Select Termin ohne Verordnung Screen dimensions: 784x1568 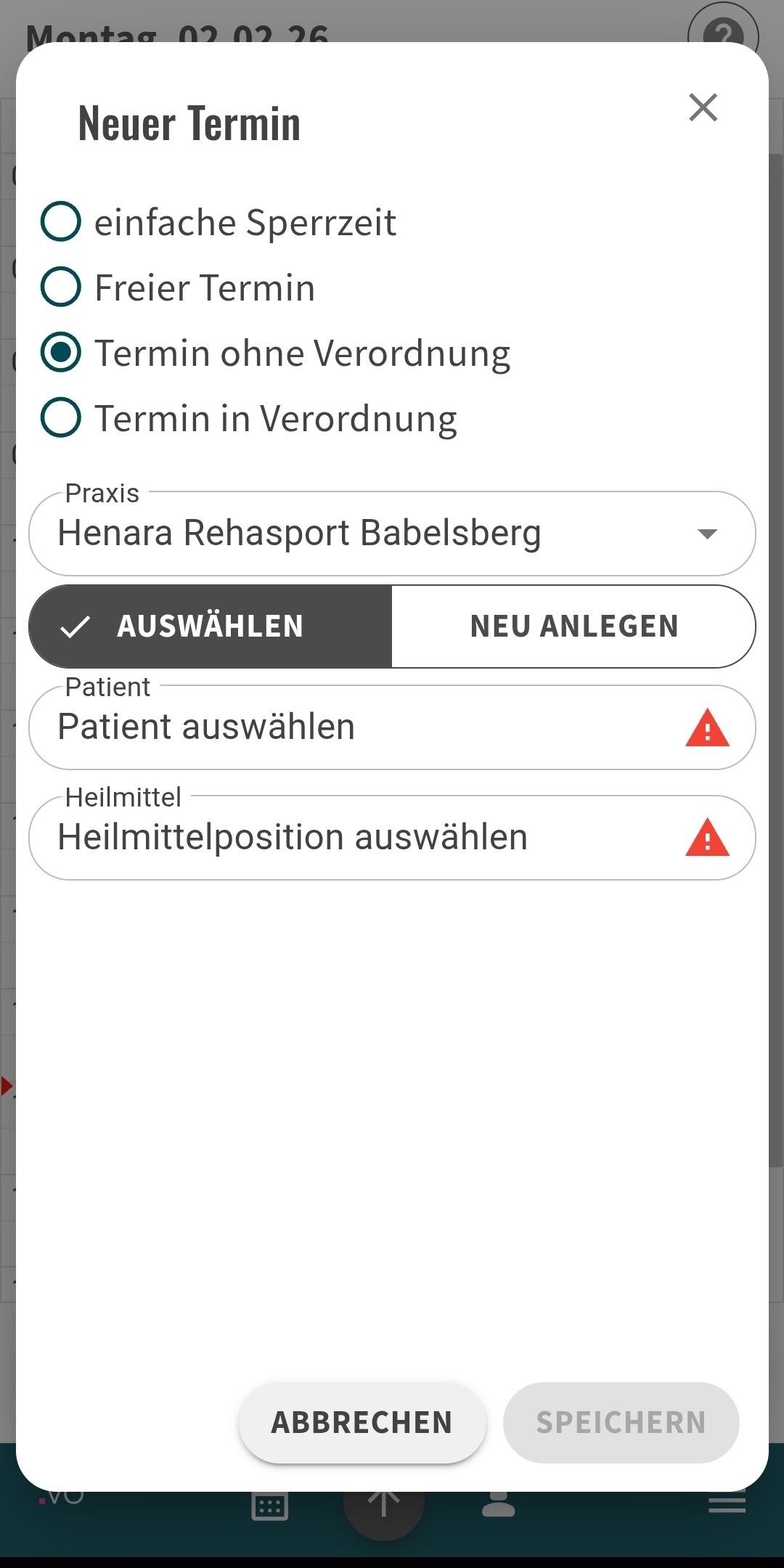coord(61,352)
